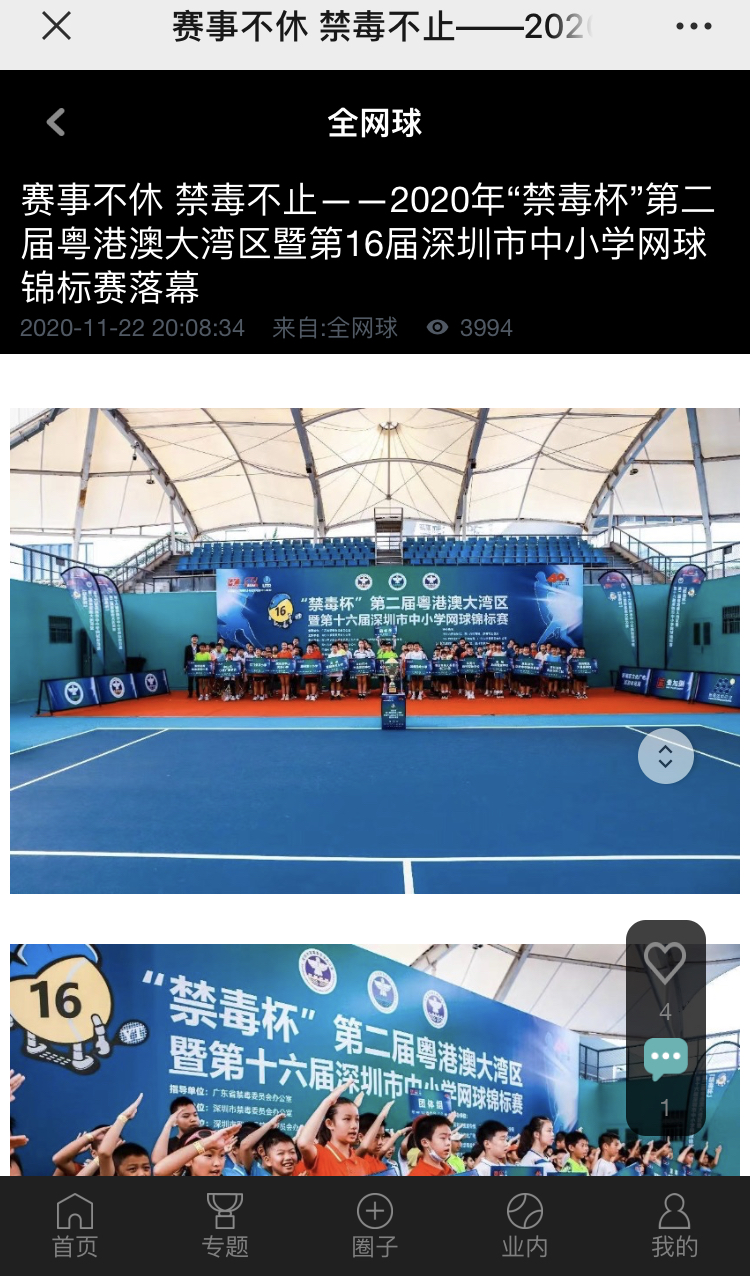
Task: Tap the floating up-down scroll button
Action: point(665,756)
